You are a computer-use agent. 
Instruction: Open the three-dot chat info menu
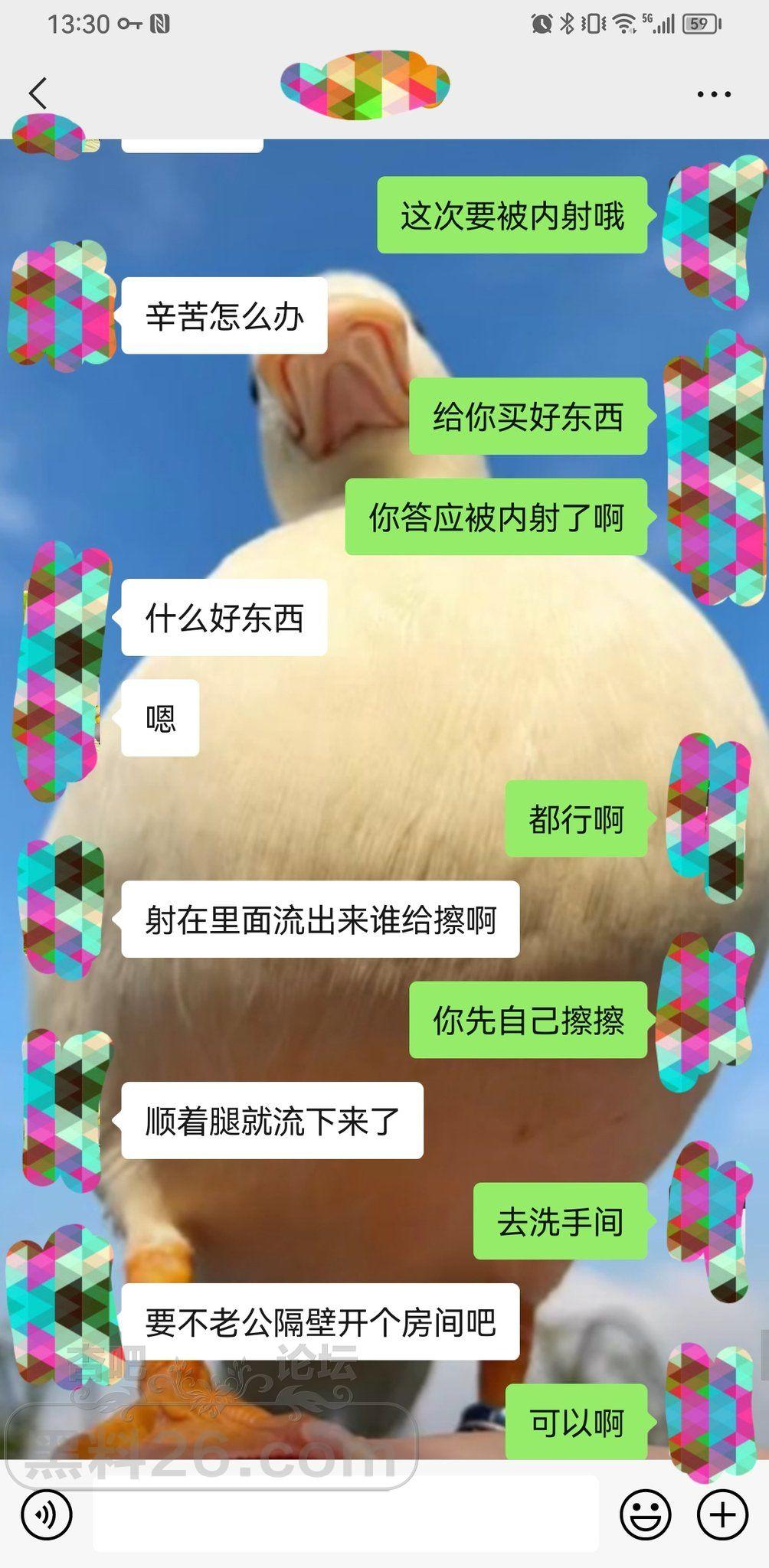click(x=713, y=95)
